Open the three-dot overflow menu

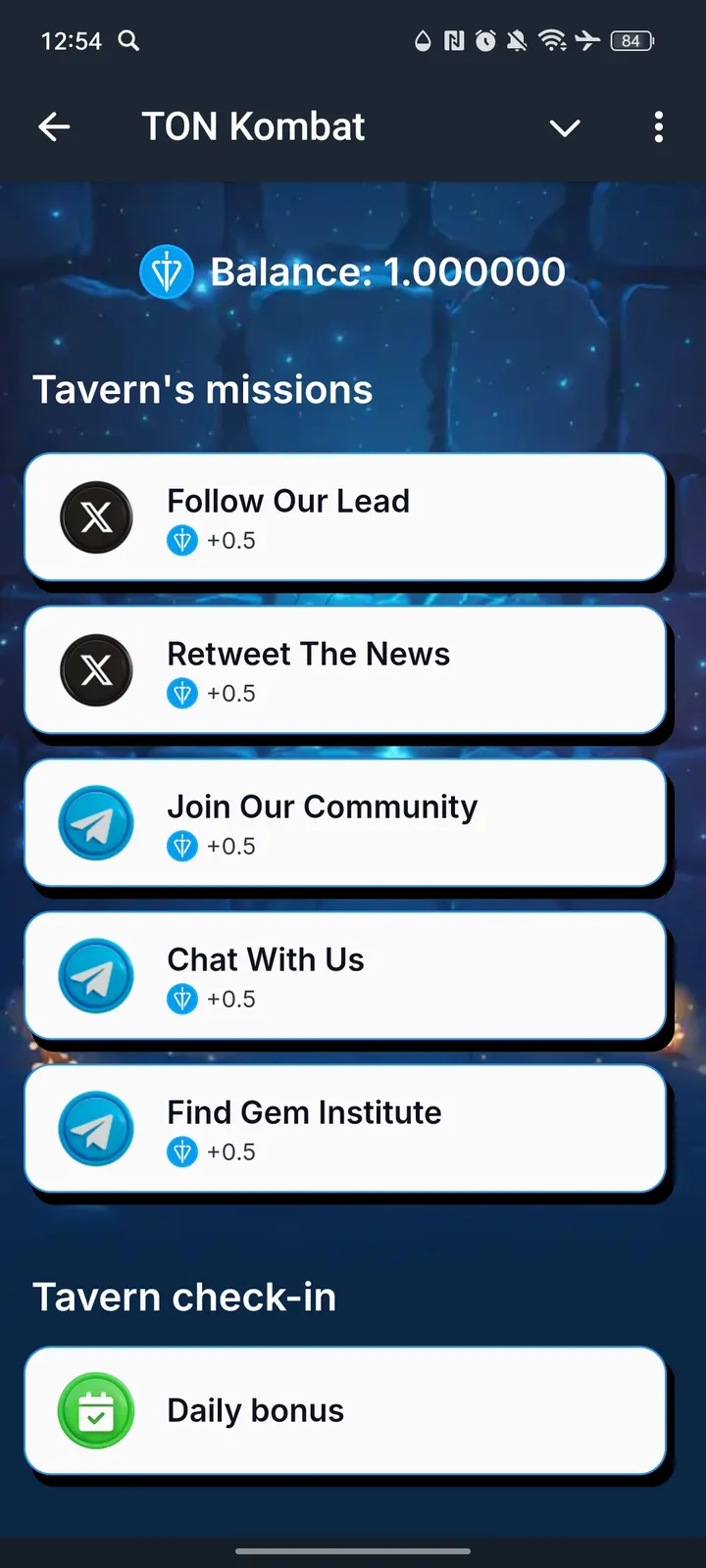[x=658, y=126]
